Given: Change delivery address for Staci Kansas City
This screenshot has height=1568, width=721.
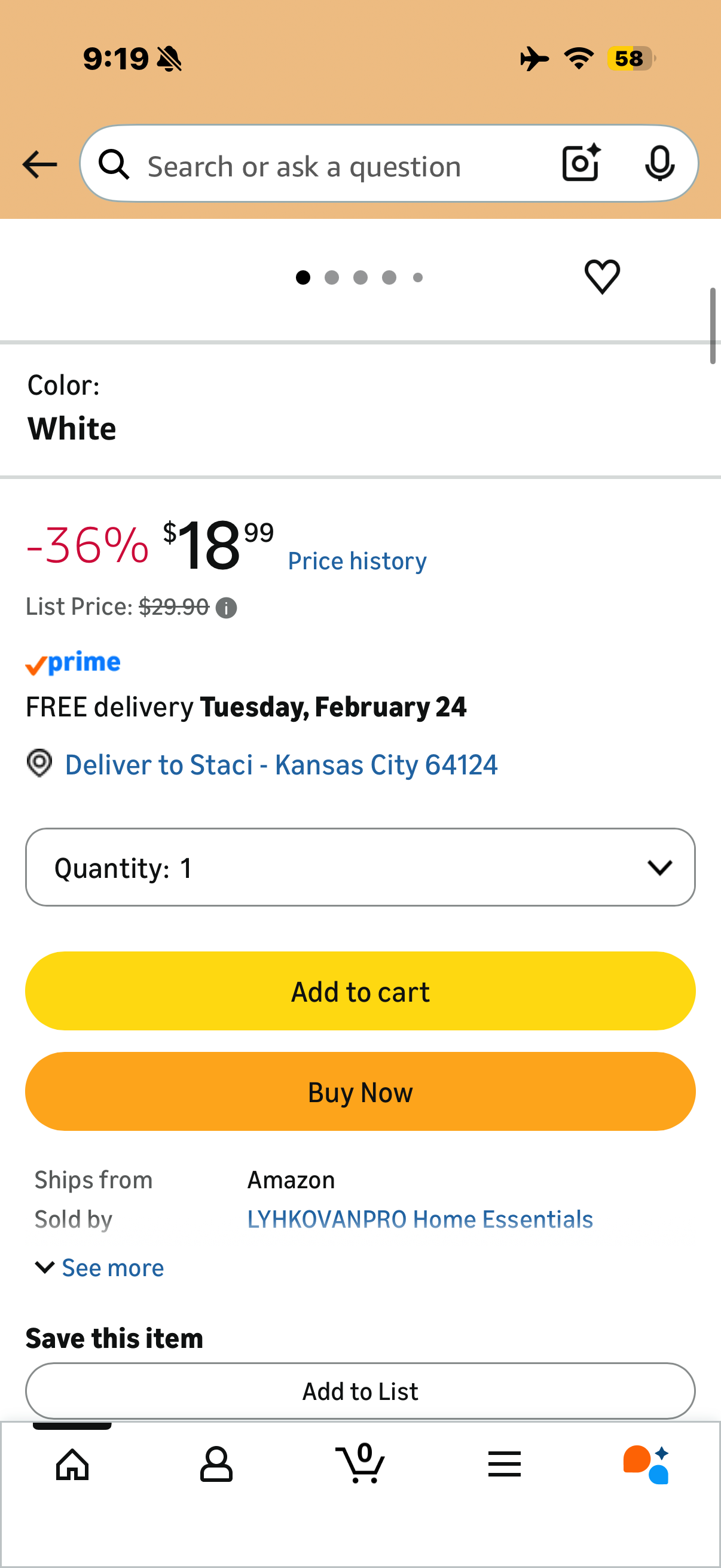Looking at the screenshot, I should (x=280, y=764).
